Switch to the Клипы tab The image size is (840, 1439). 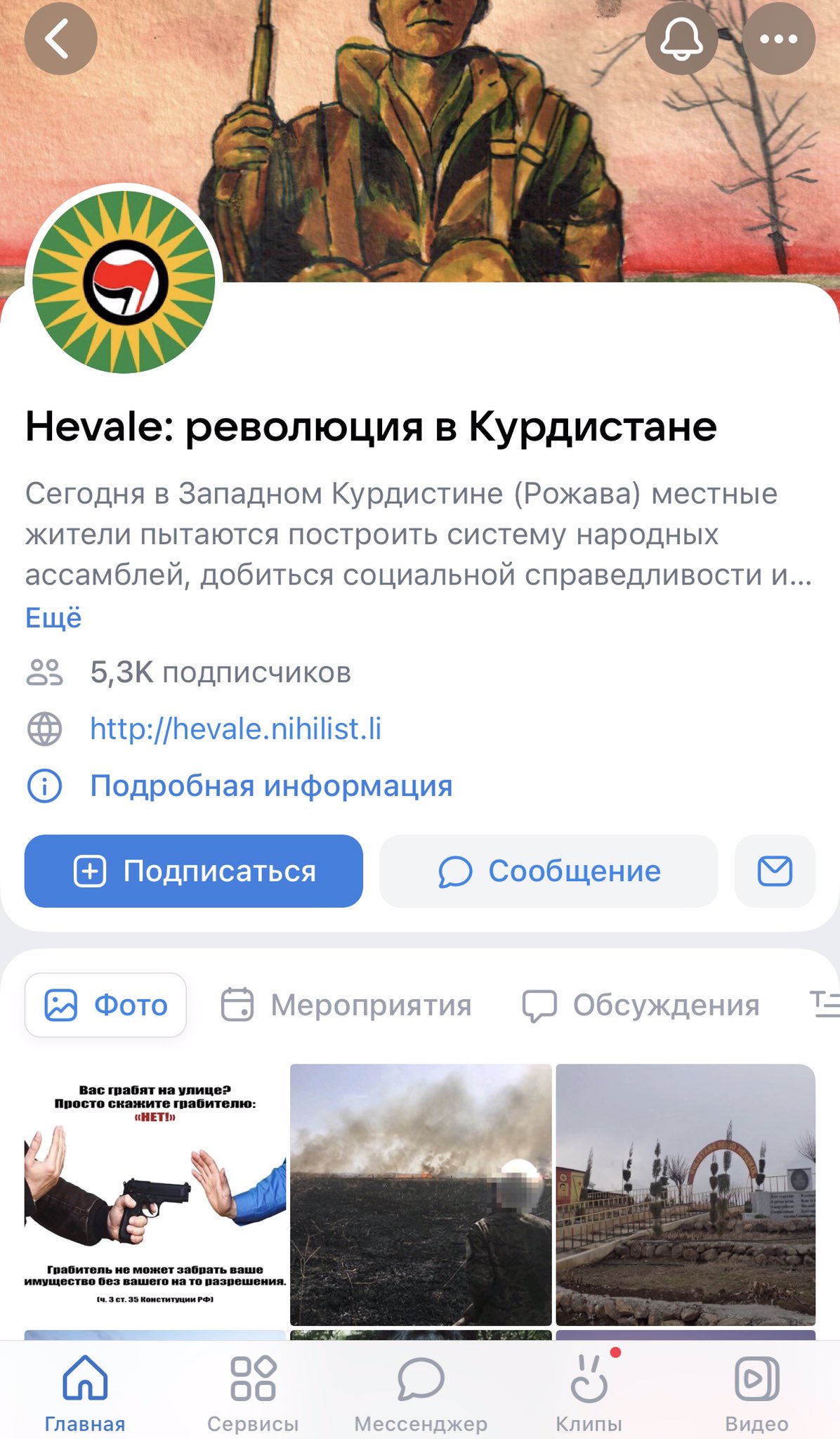[x=589, y=1393]
